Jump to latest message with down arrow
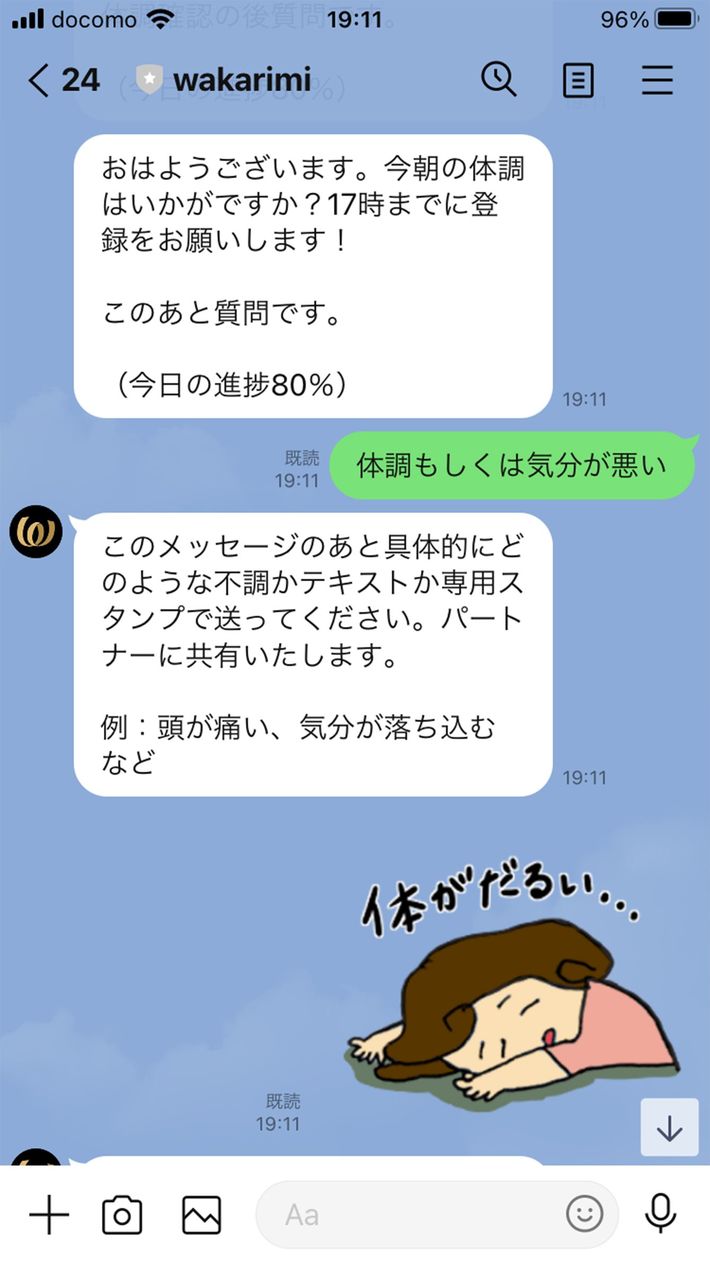Viewport: 710px width, 1262px height. pyautogui.click(x=669, y=1128)
